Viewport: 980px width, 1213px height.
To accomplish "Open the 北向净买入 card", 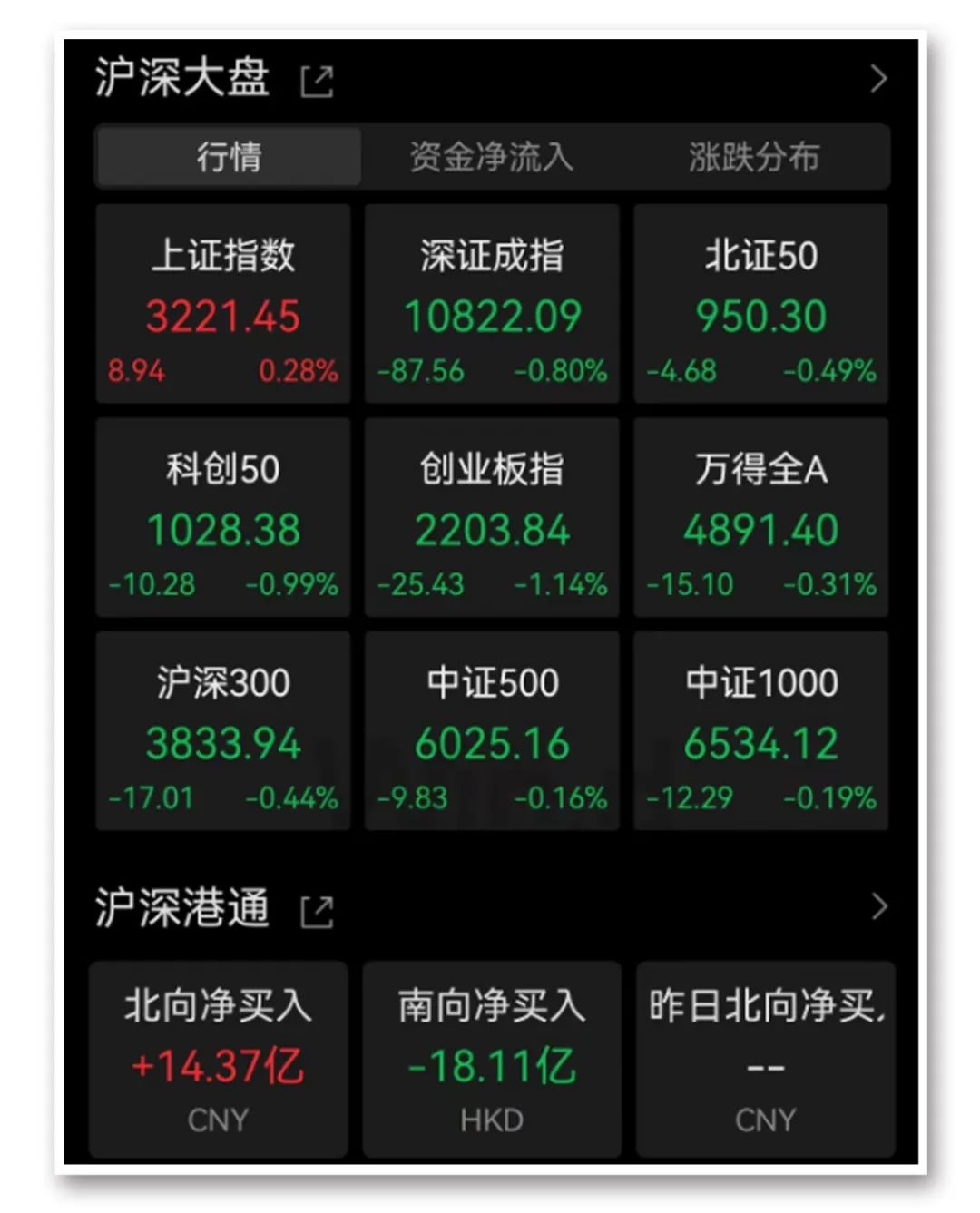I will pos(218,1060).
